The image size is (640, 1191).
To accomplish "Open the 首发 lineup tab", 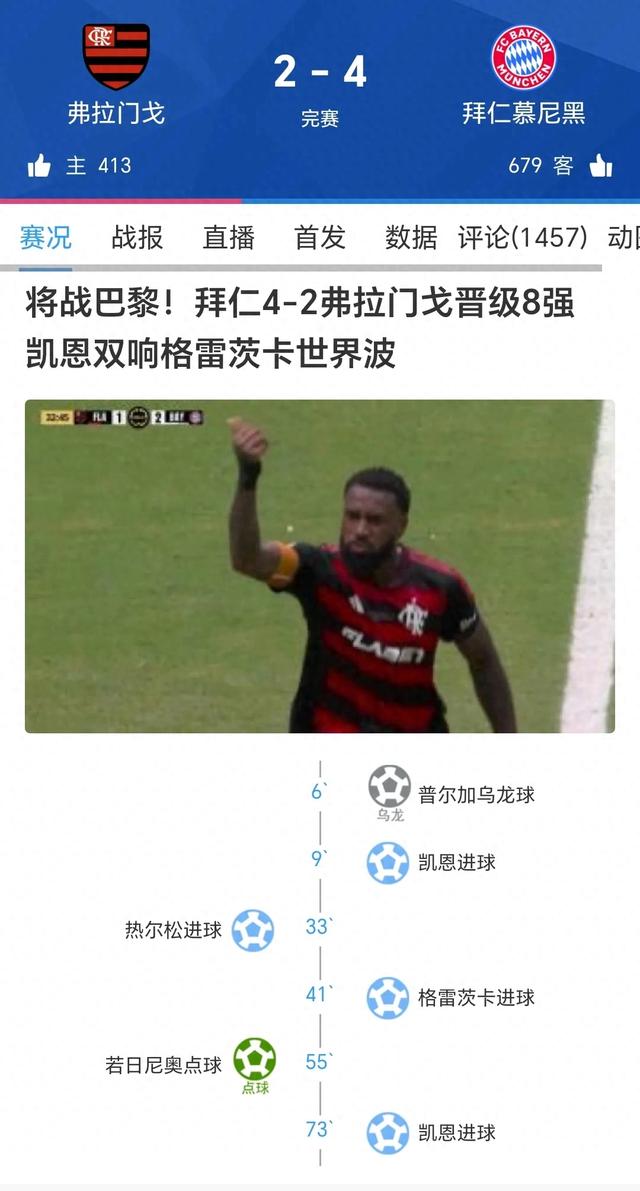I will click(x=319, y=238).
